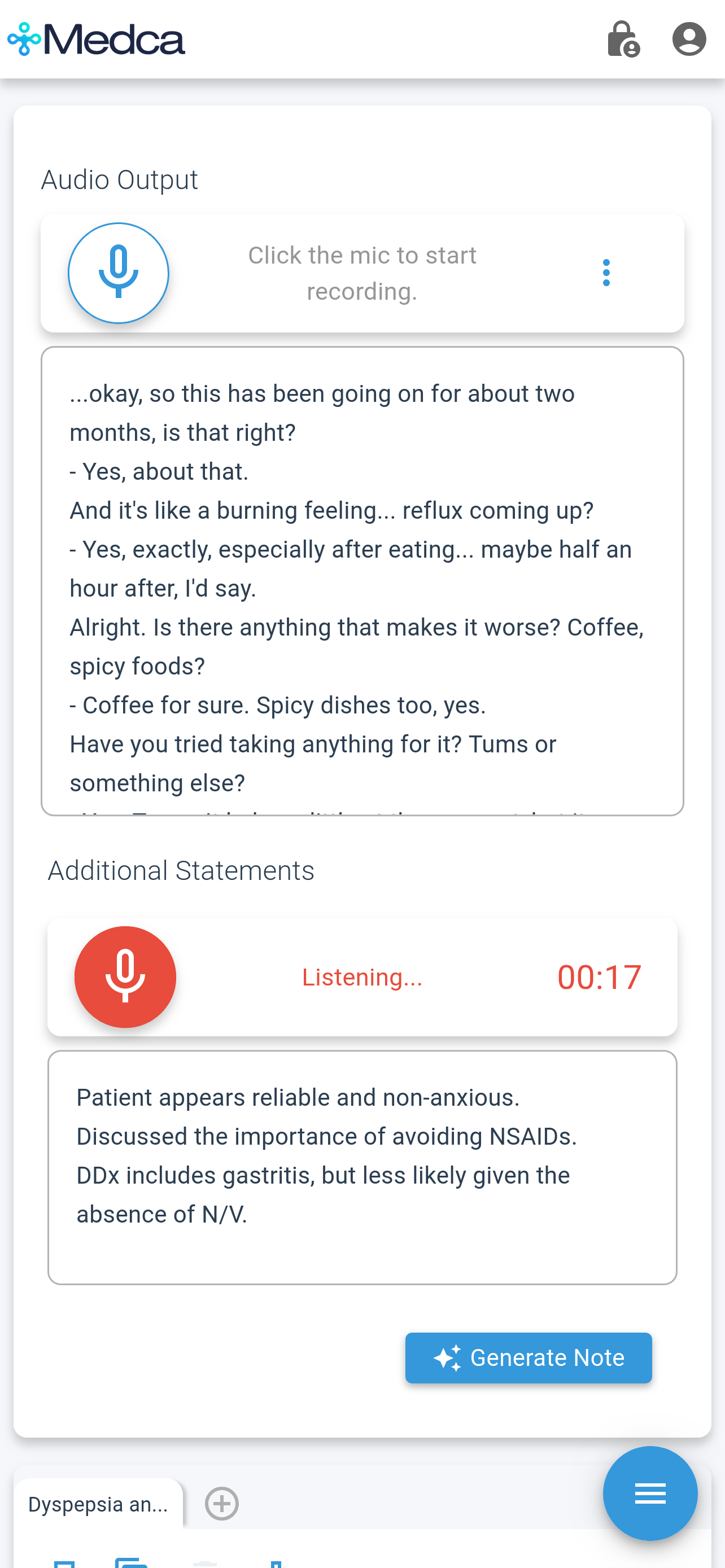Switch to the Dyspepsia note tab
Image resolution: width=725 pixels, height=1568 pixels.
98,1504
